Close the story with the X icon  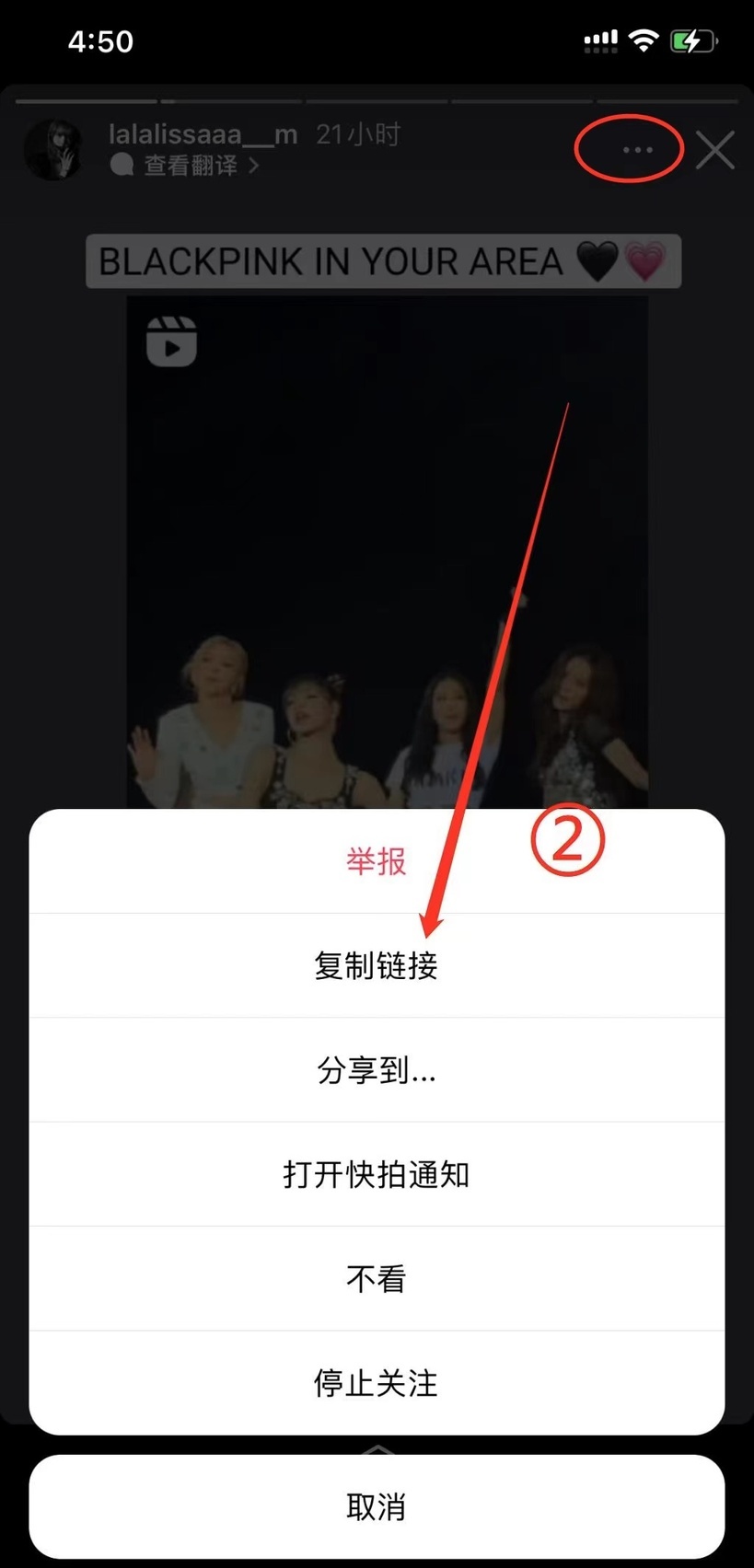coord(714,150)
